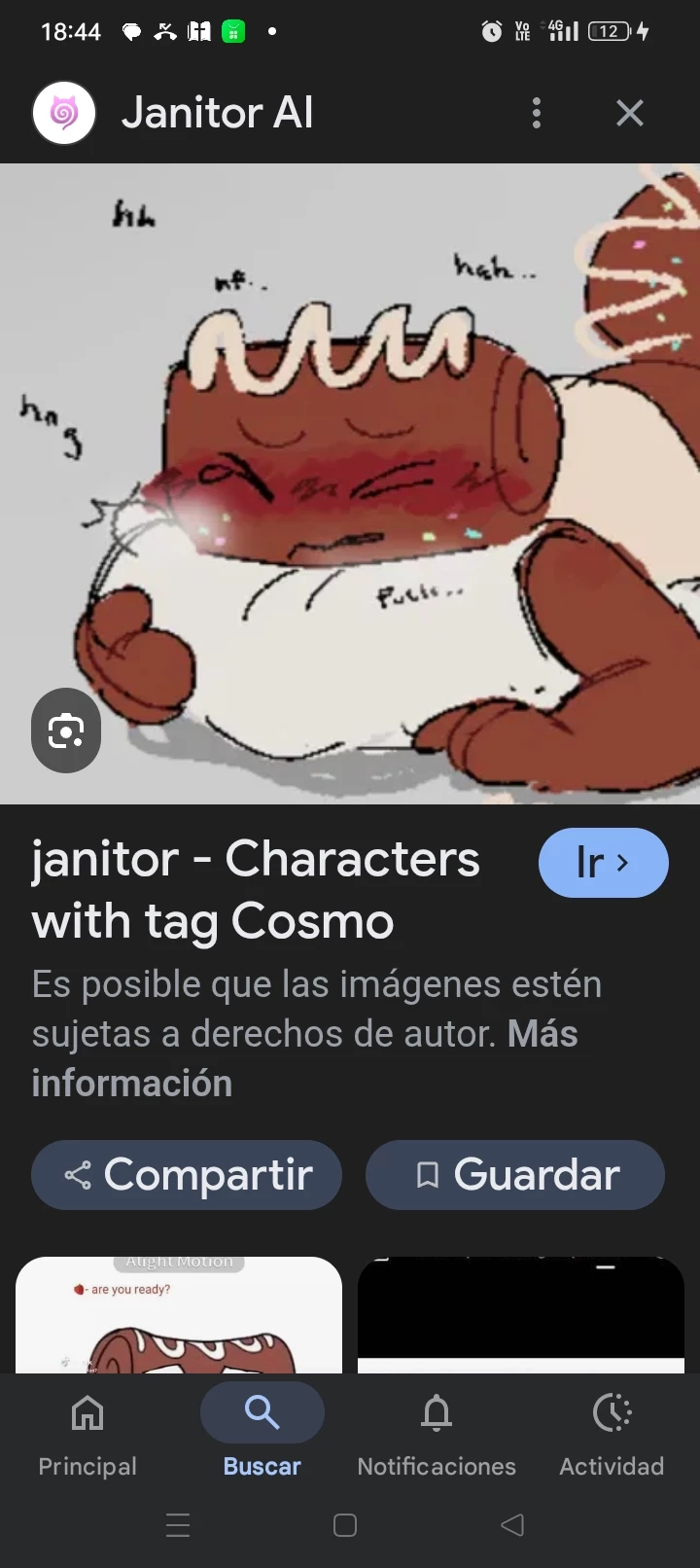This screenshot has height=1568, width=700.
Task: Save the image with Guardar
Action: click(x=515, y=1175)
